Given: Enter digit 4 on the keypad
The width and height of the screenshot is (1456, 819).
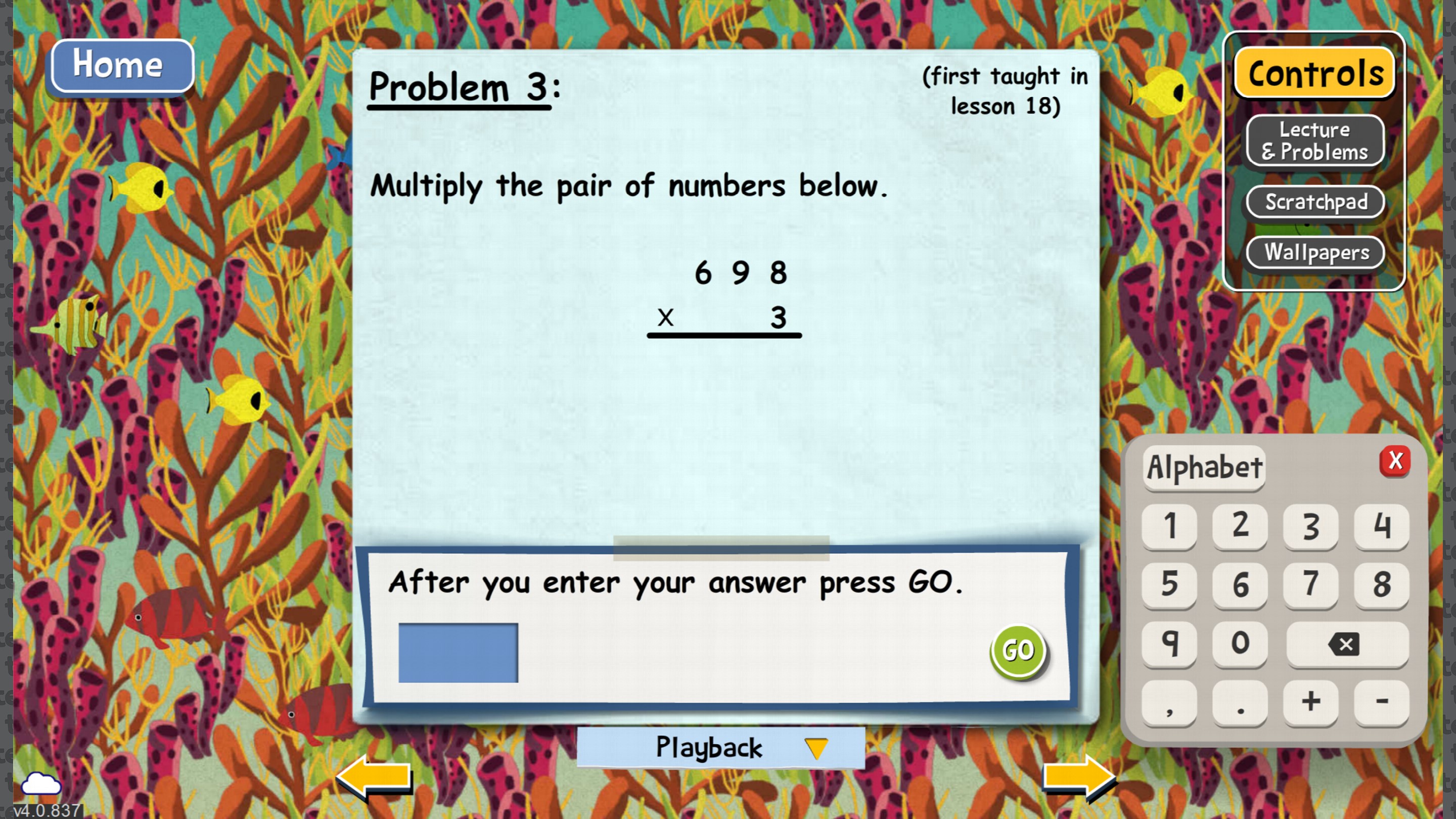Looking at the screenshot, I should [x=1381, y=526].
